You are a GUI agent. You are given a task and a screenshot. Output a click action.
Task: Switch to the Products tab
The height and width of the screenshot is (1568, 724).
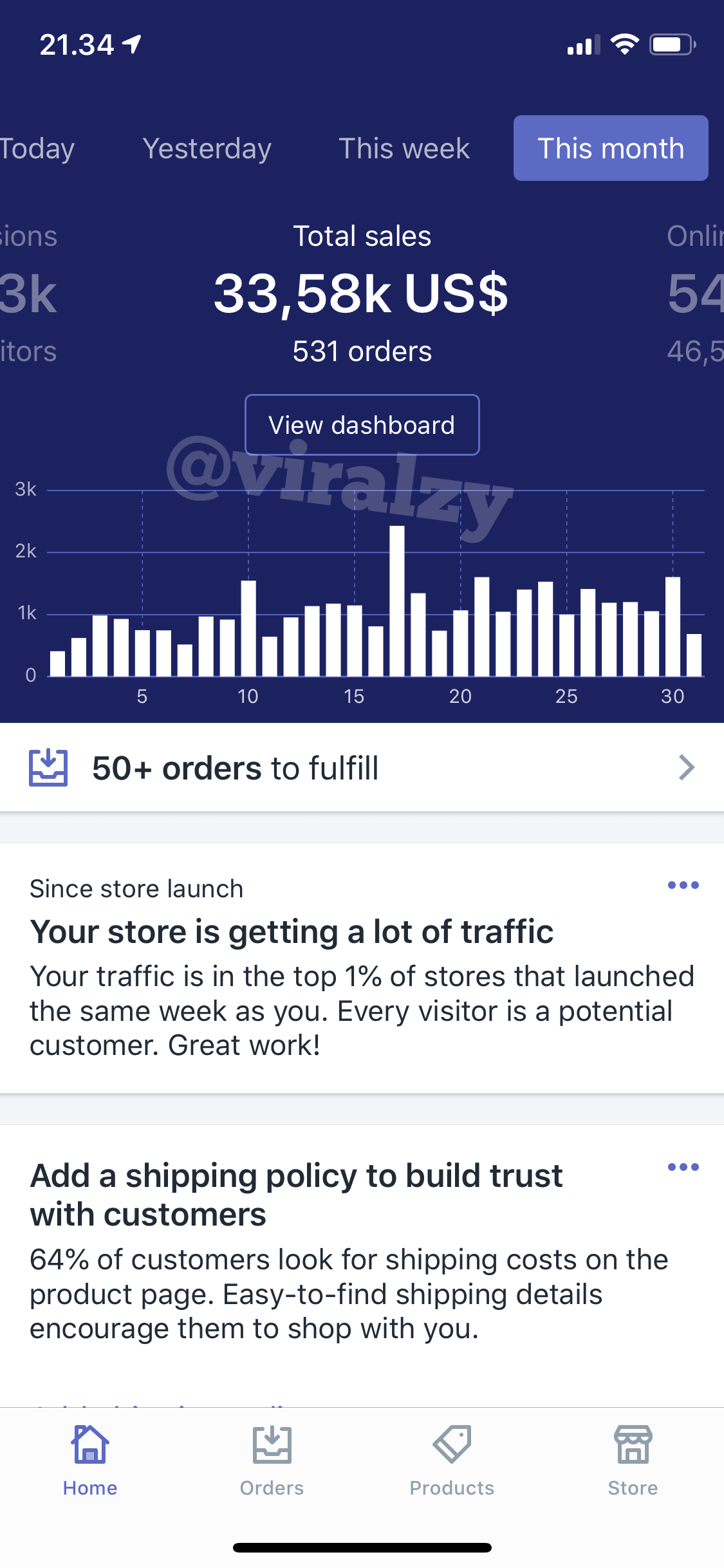tap(452, 1460)
